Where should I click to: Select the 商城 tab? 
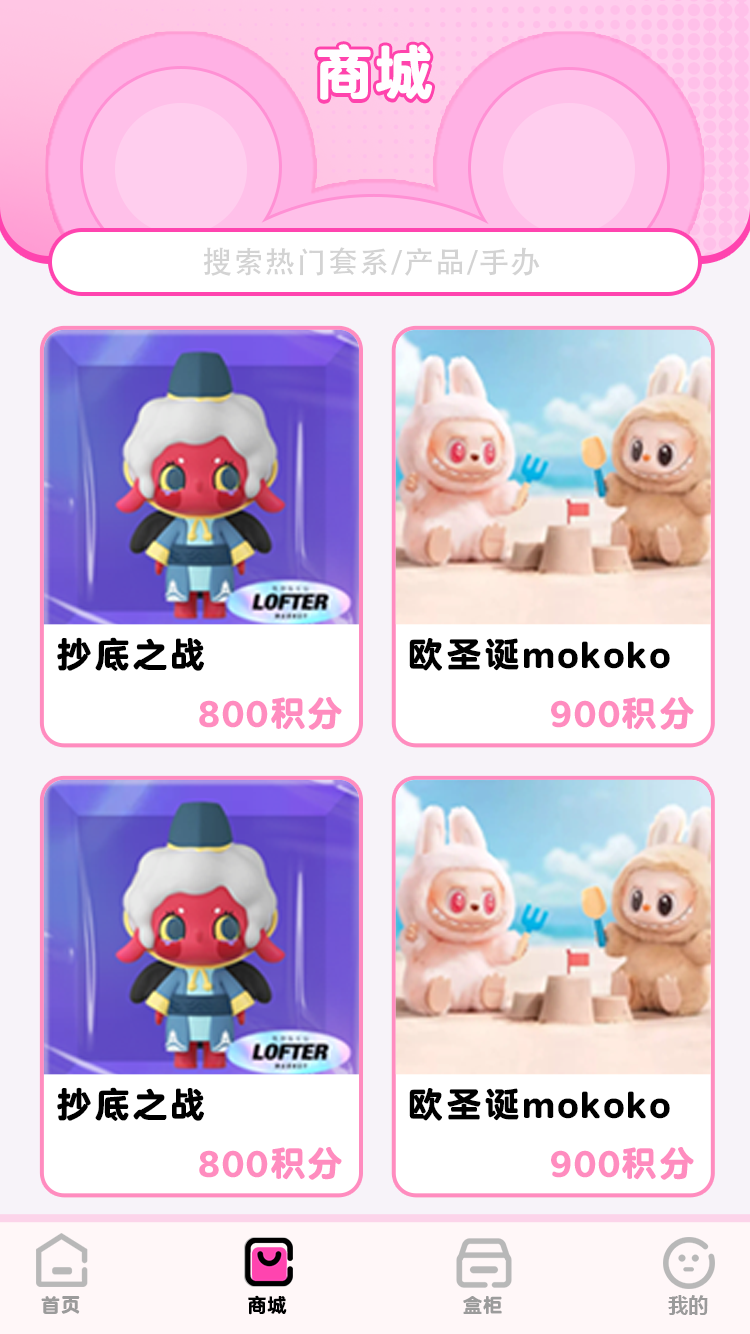click(268, 1274)
